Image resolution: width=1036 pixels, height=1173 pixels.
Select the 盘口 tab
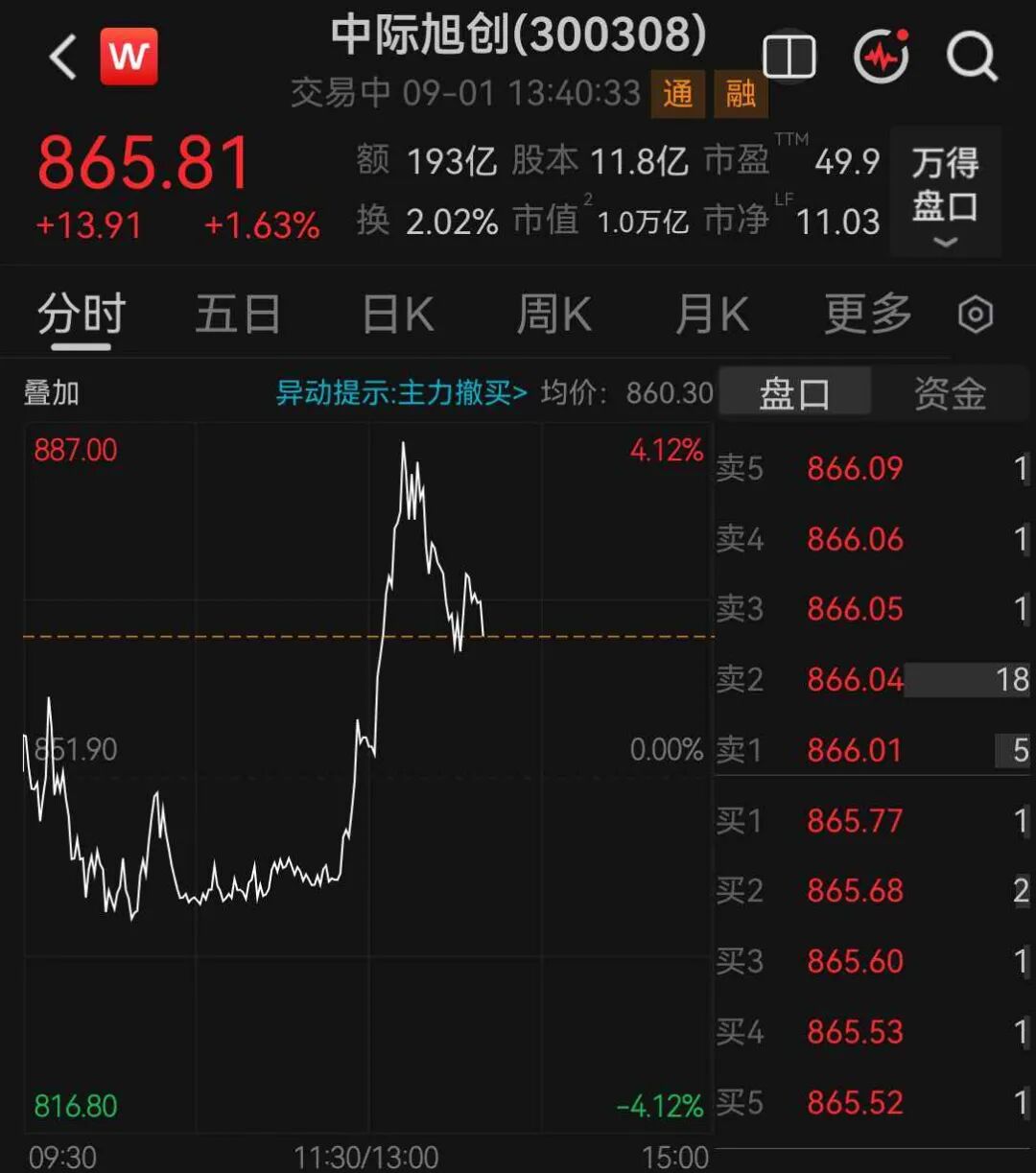coord(794,393)
